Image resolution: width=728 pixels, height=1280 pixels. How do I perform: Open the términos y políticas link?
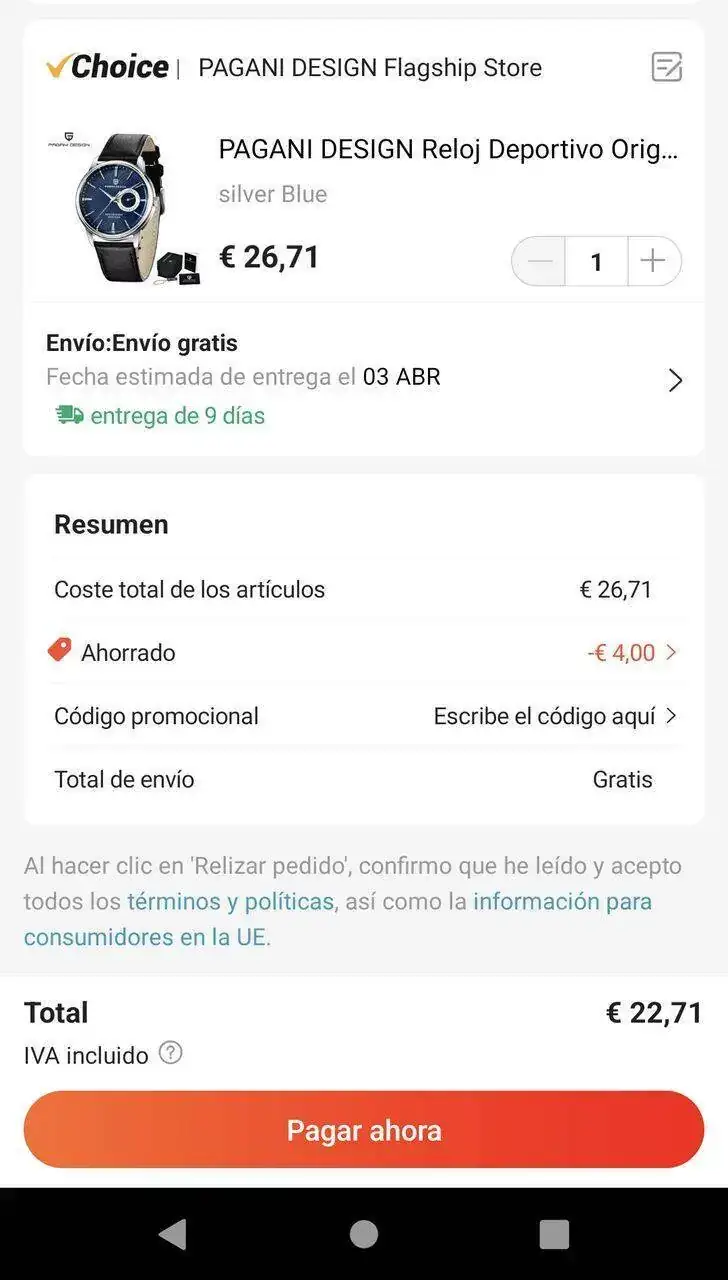[x=230, y=901]
